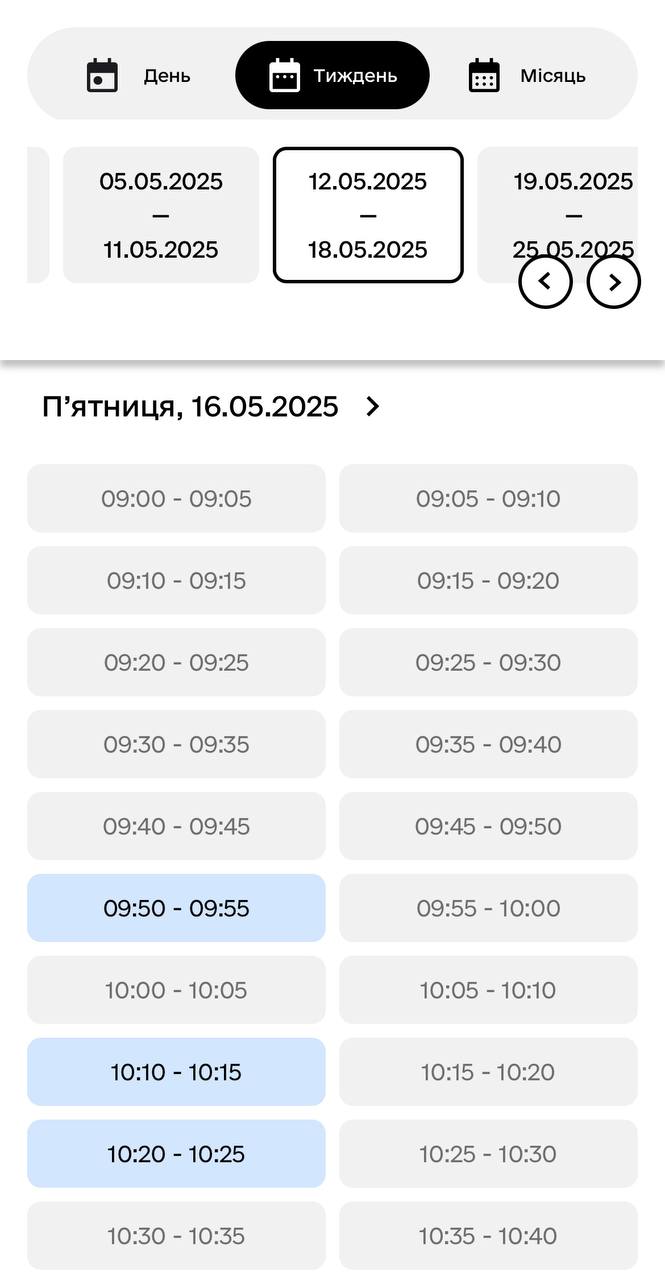
Task: Select week 12.05.2025 — 18.05.2025
Action: click(x=368, y=215)
